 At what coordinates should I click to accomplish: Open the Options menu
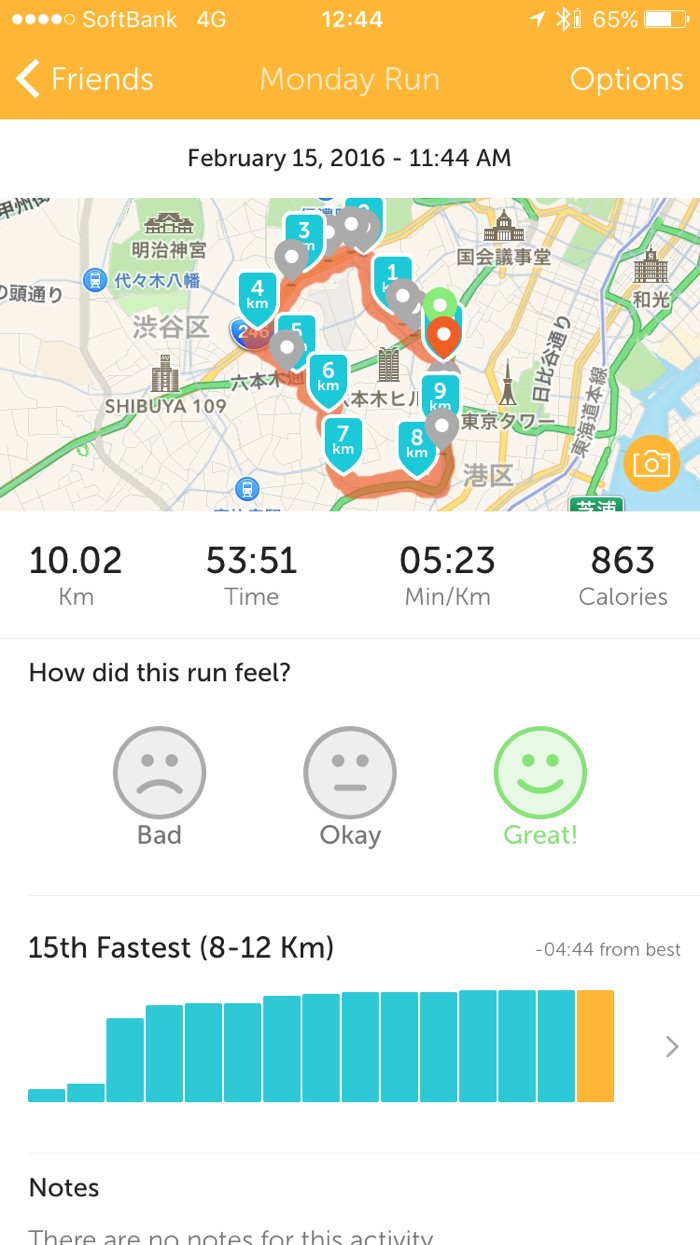[x=626, y=79]
